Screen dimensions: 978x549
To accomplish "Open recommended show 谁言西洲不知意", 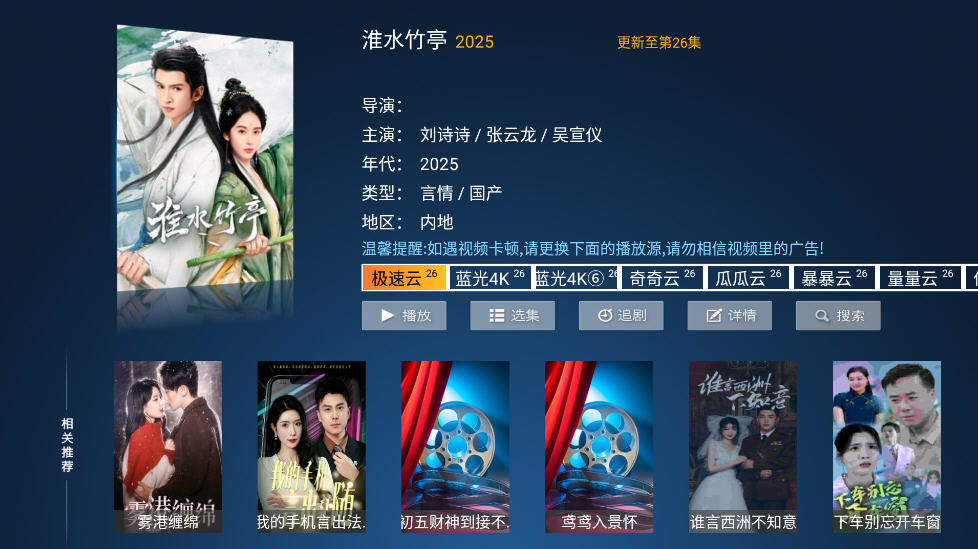I will point(743,446).
